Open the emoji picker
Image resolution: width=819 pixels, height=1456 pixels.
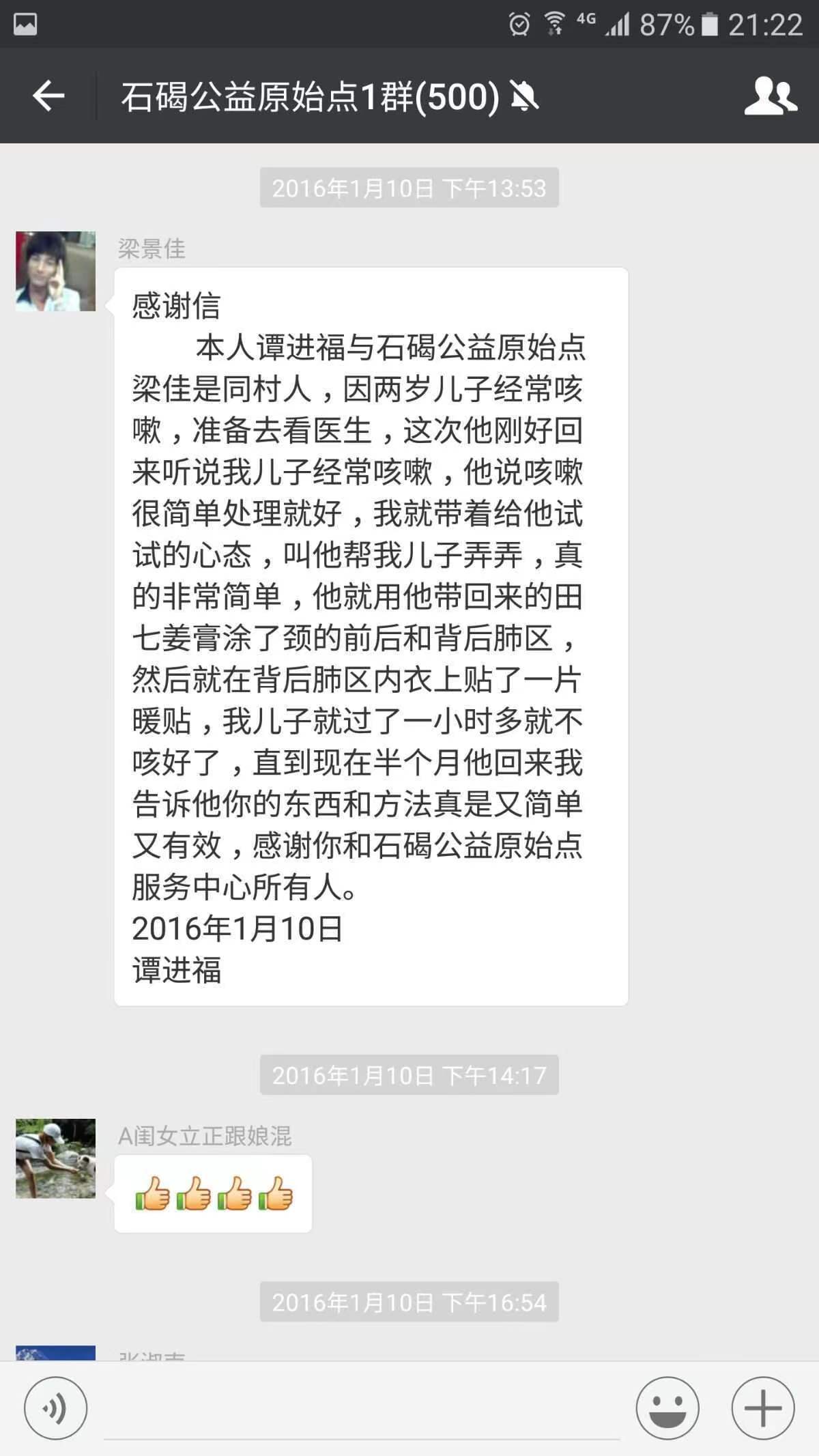667,1408
